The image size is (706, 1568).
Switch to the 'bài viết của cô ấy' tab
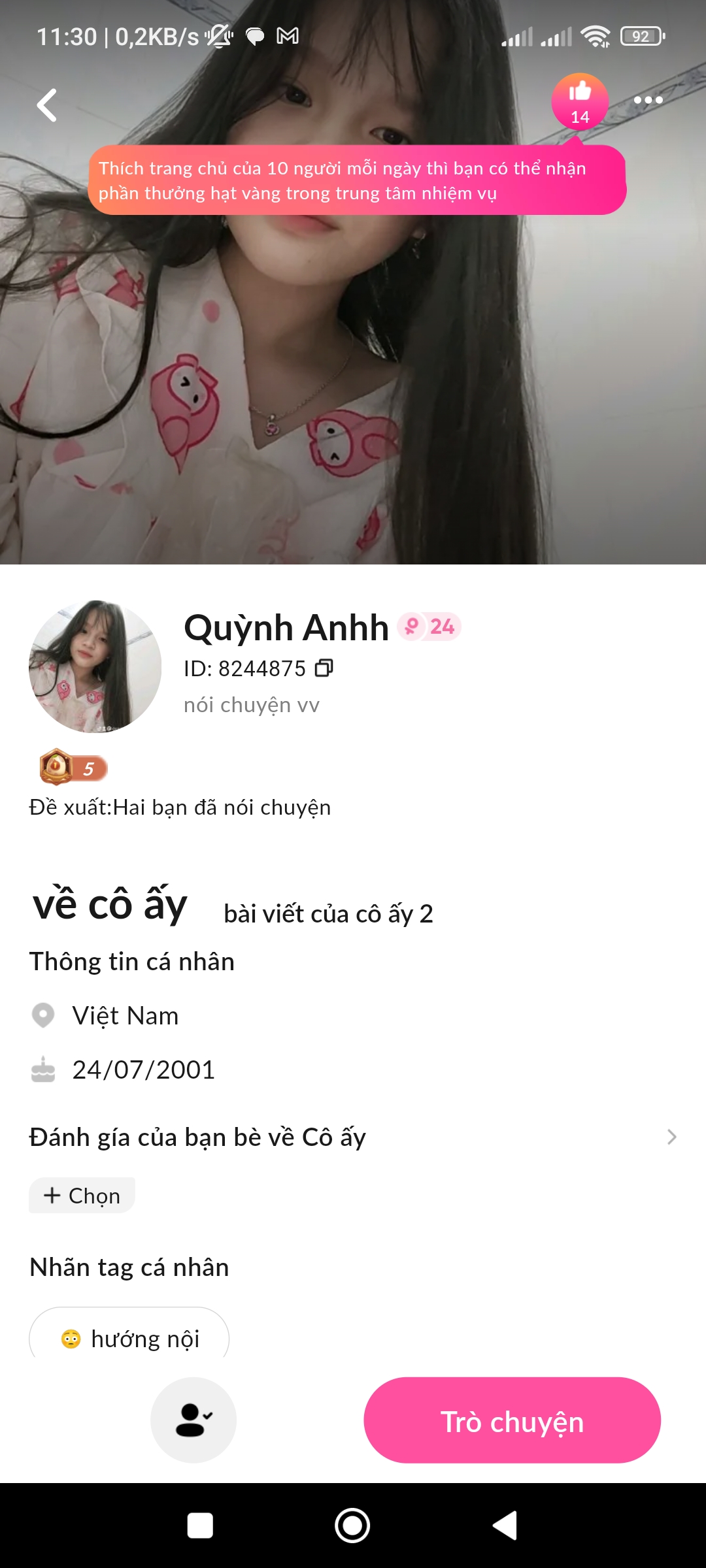328,913
